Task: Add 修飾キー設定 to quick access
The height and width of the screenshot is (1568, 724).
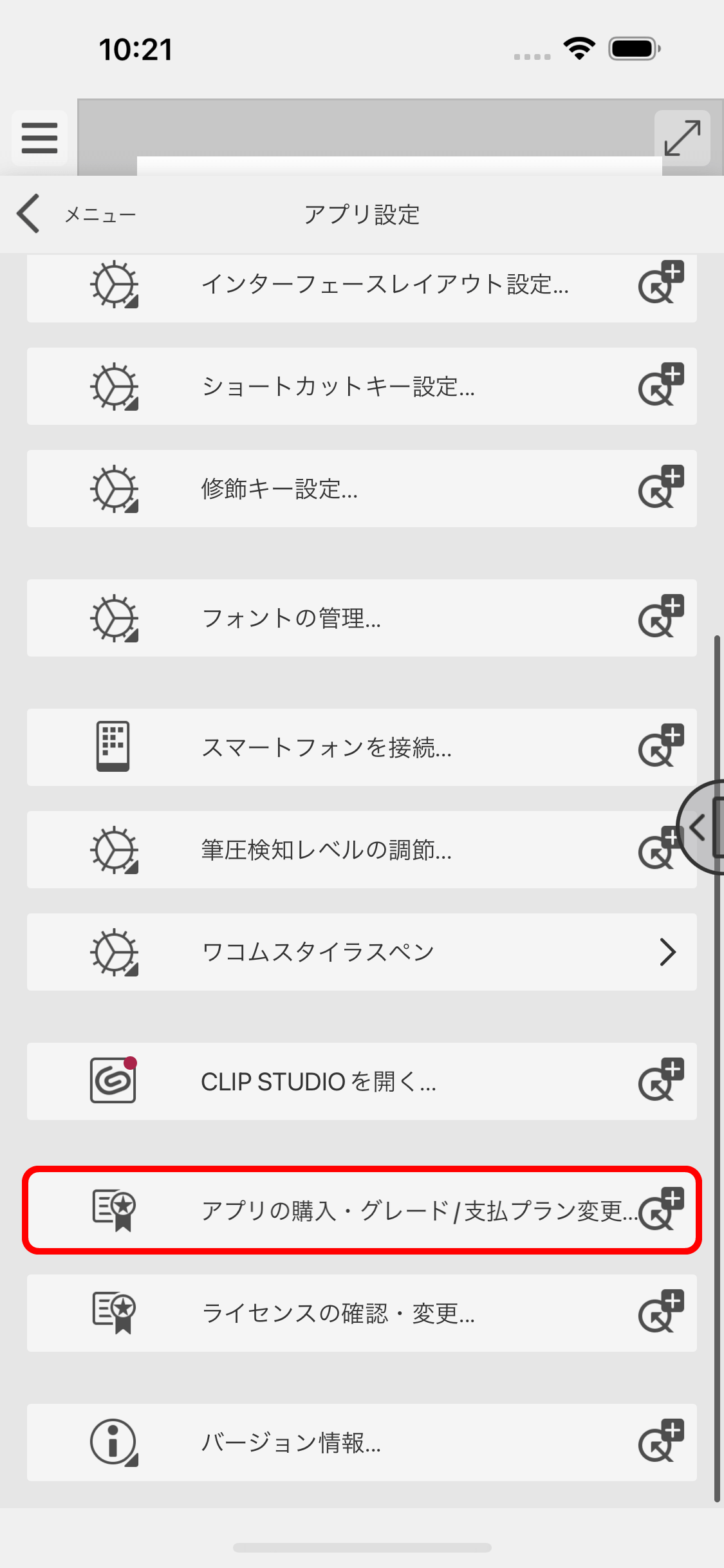Action: pos(660,488)
